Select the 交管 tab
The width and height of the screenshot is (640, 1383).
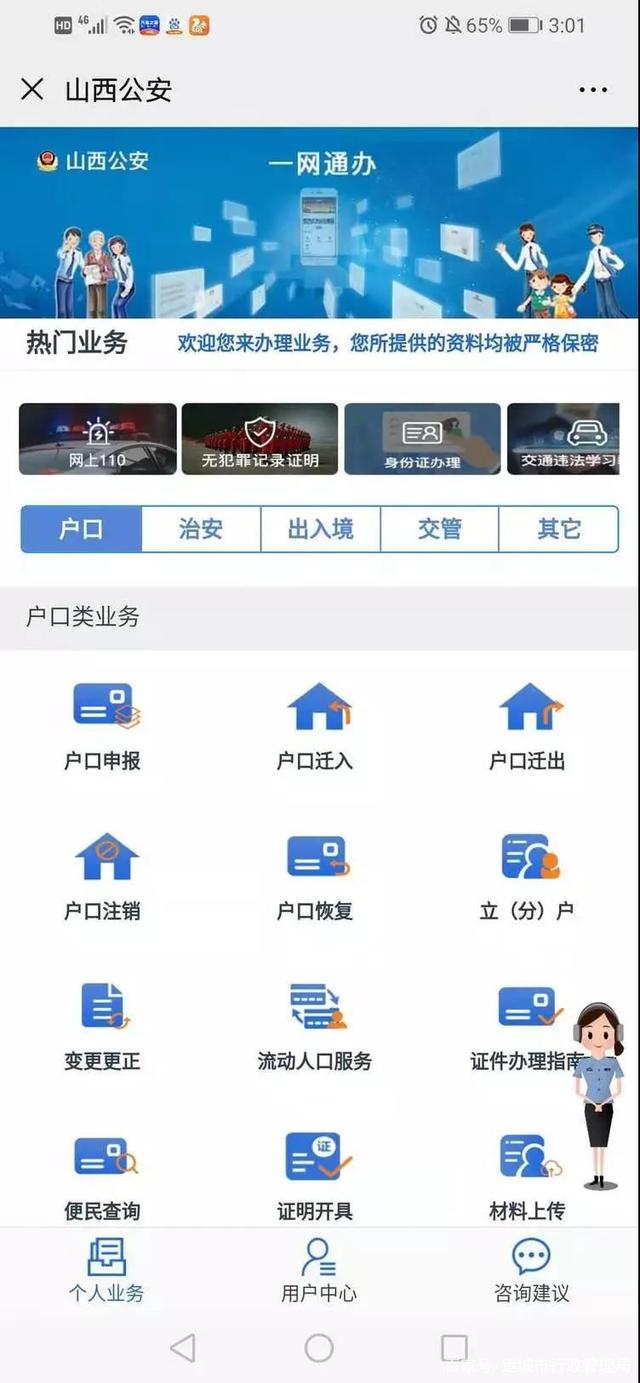click(x=439, y=529)
